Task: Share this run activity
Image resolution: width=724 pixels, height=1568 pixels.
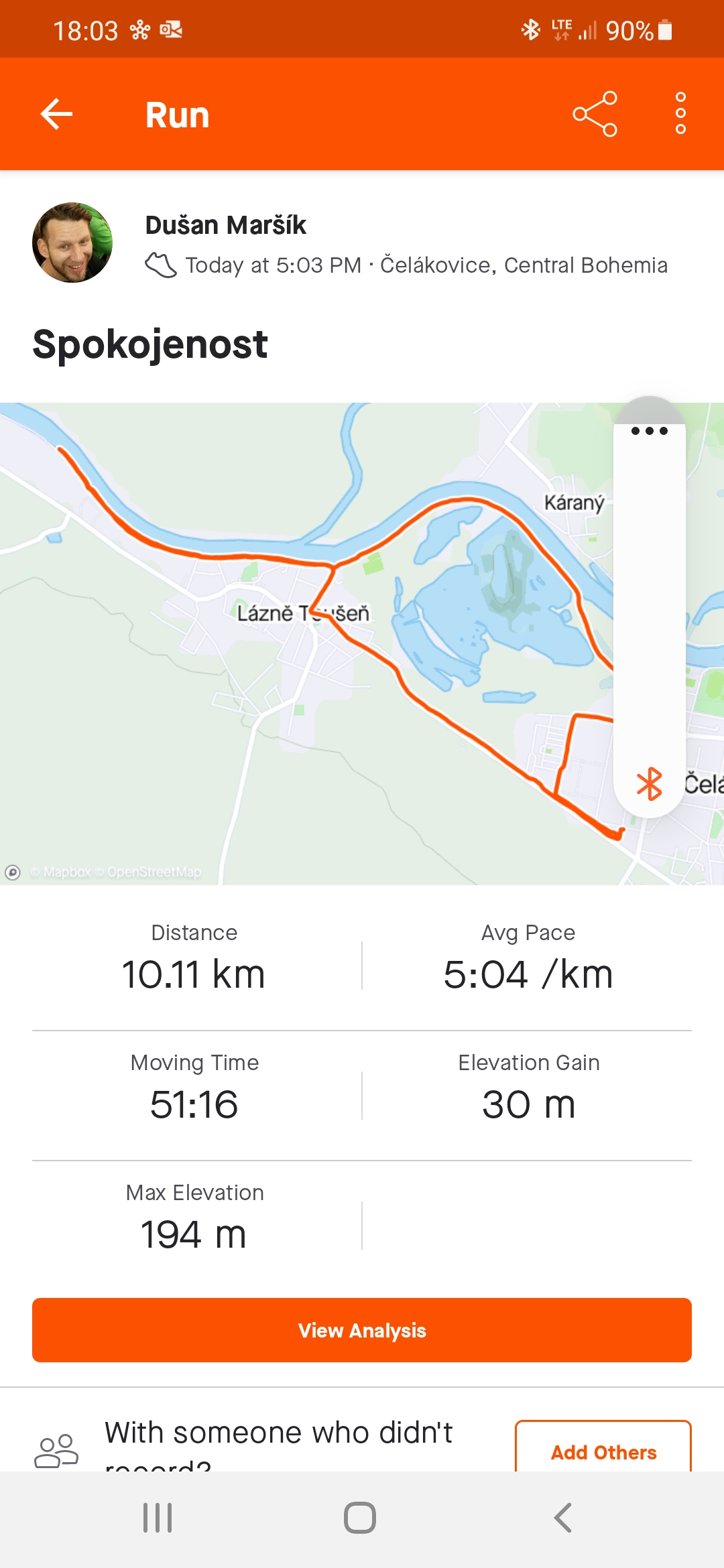Action: pos(595,114)
